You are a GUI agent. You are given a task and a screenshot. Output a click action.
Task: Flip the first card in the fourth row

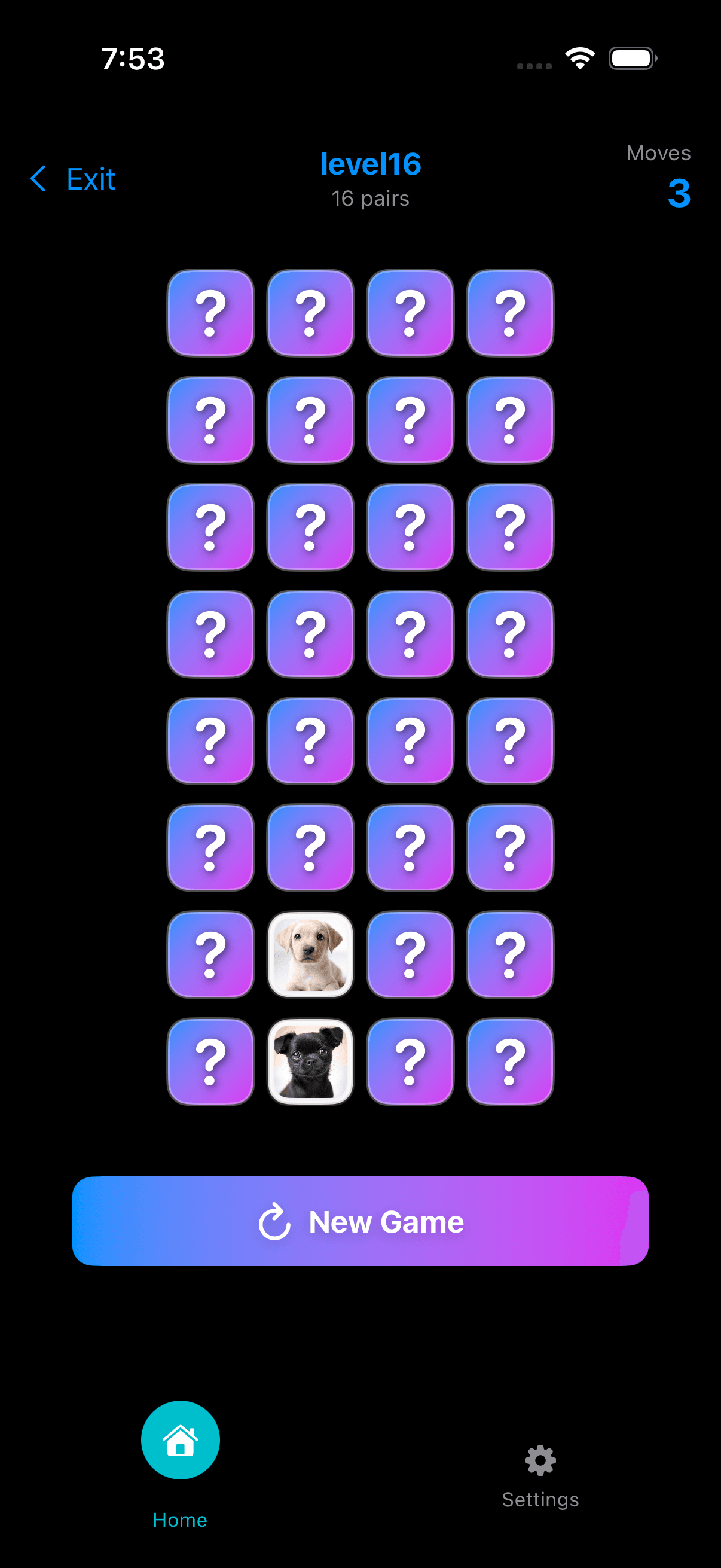point(210,634)
